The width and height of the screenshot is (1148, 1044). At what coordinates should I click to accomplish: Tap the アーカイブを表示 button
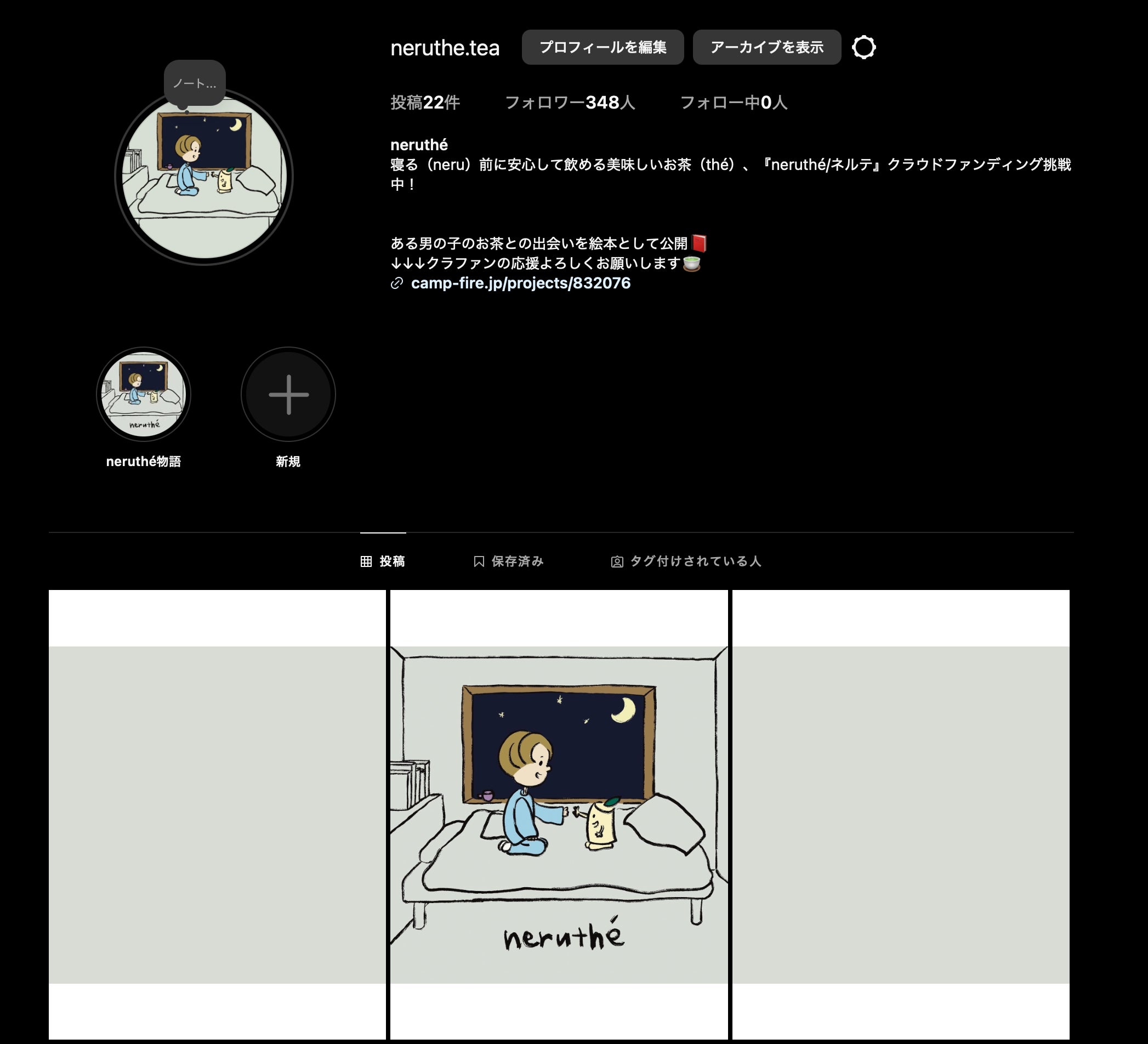pyautogui.click(x=766, y=47)
